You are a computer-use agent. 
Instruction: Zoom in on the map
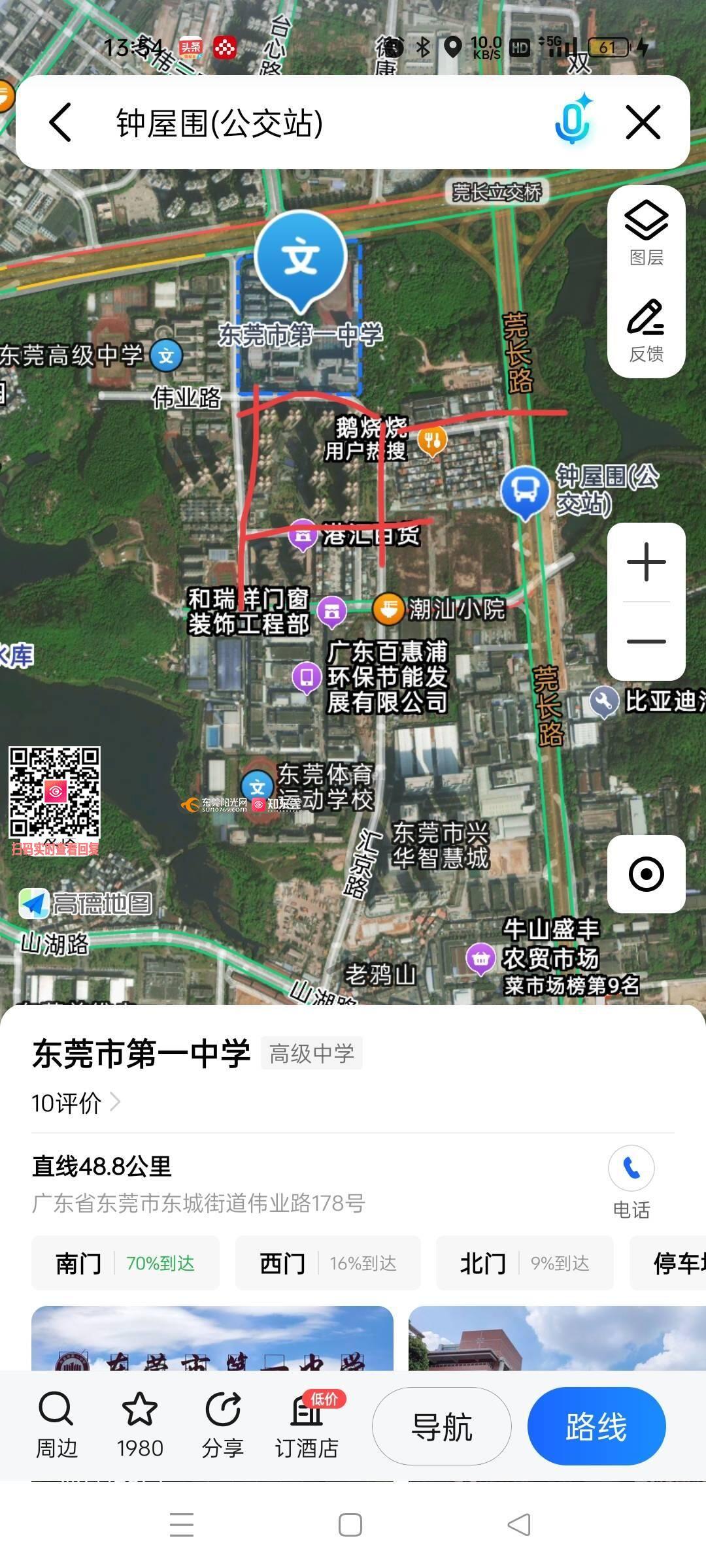point(646,562)
